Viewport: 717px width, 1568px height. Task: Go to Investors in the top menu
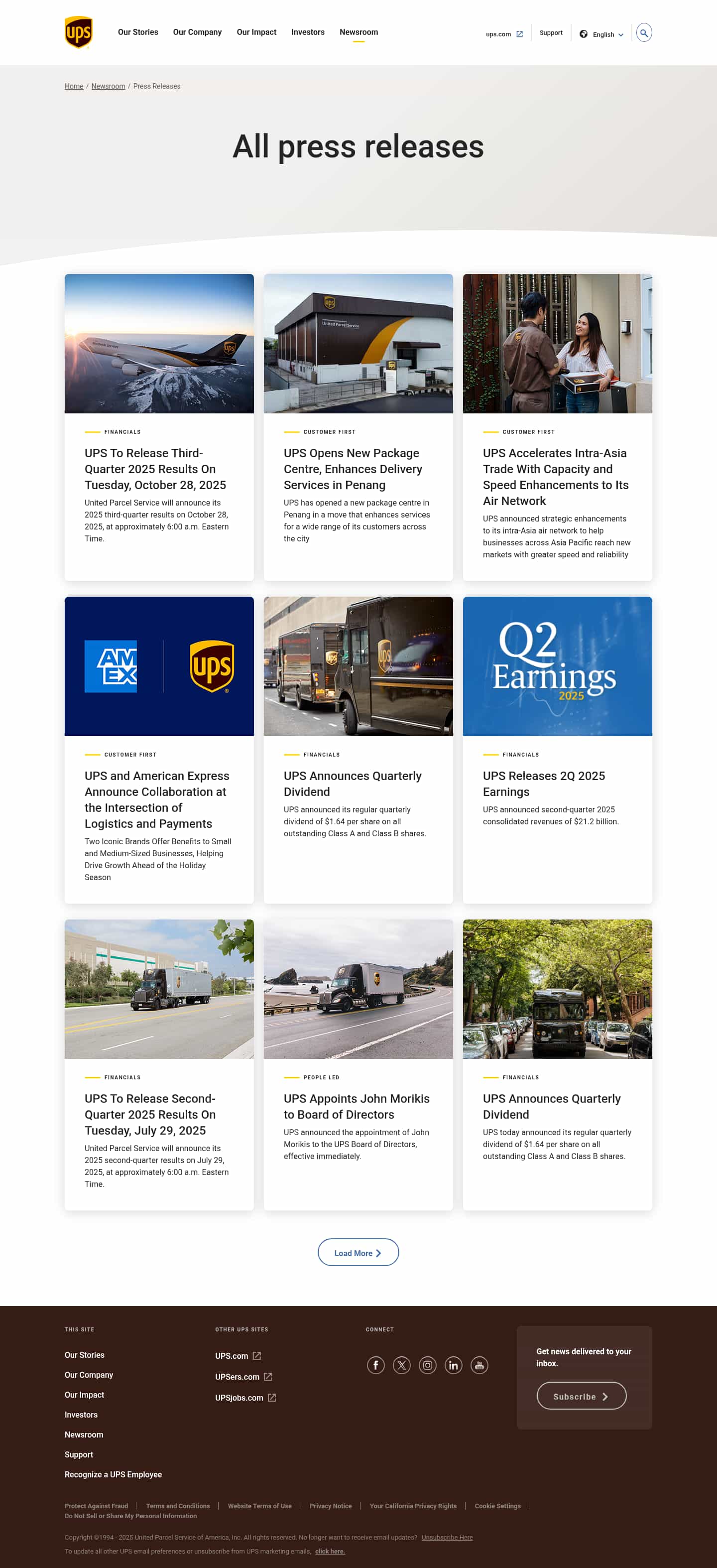click(307, 32)
